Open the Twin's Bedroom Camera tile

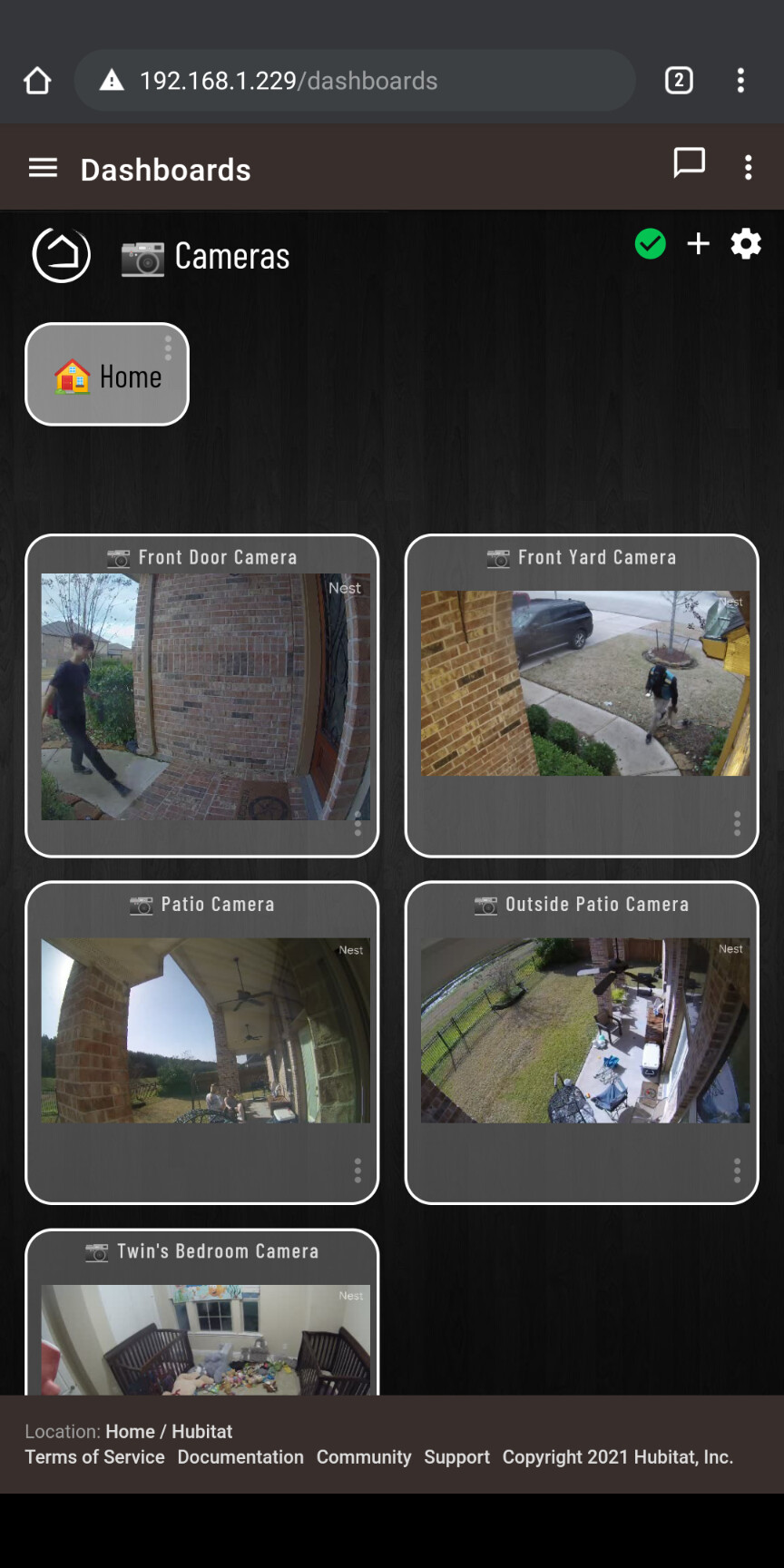[x=202, y=1312]
